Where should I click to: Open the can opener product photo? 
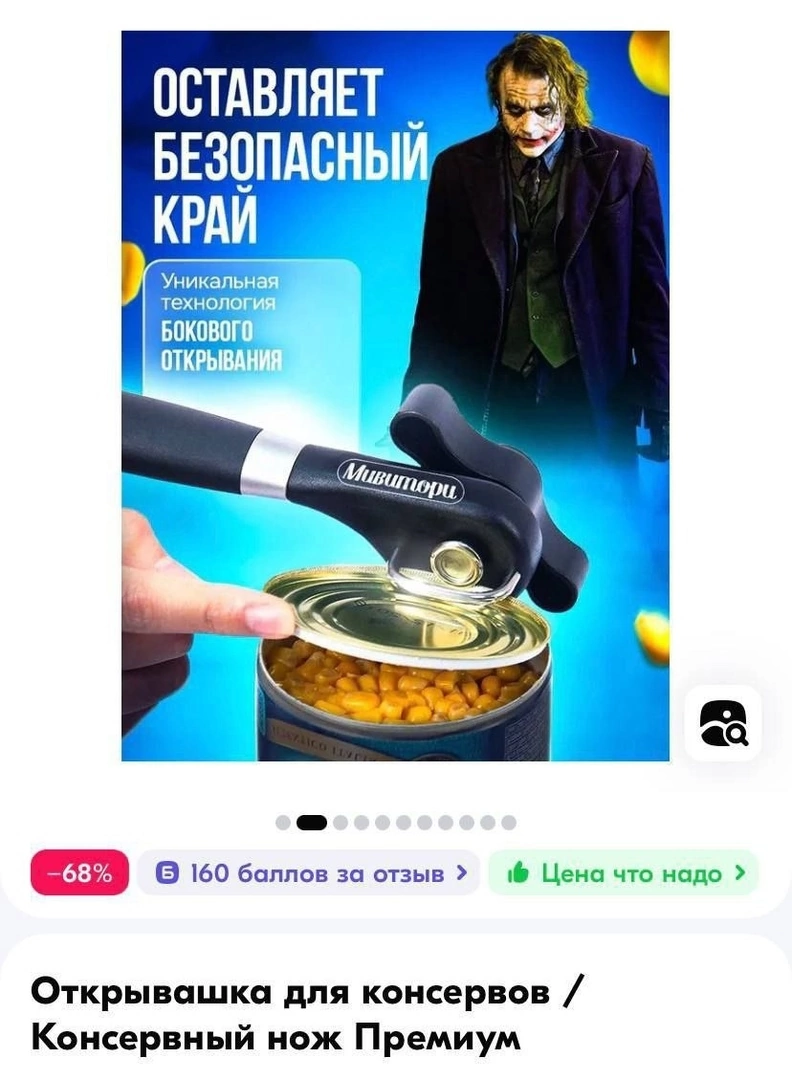[x=395, y=396]
